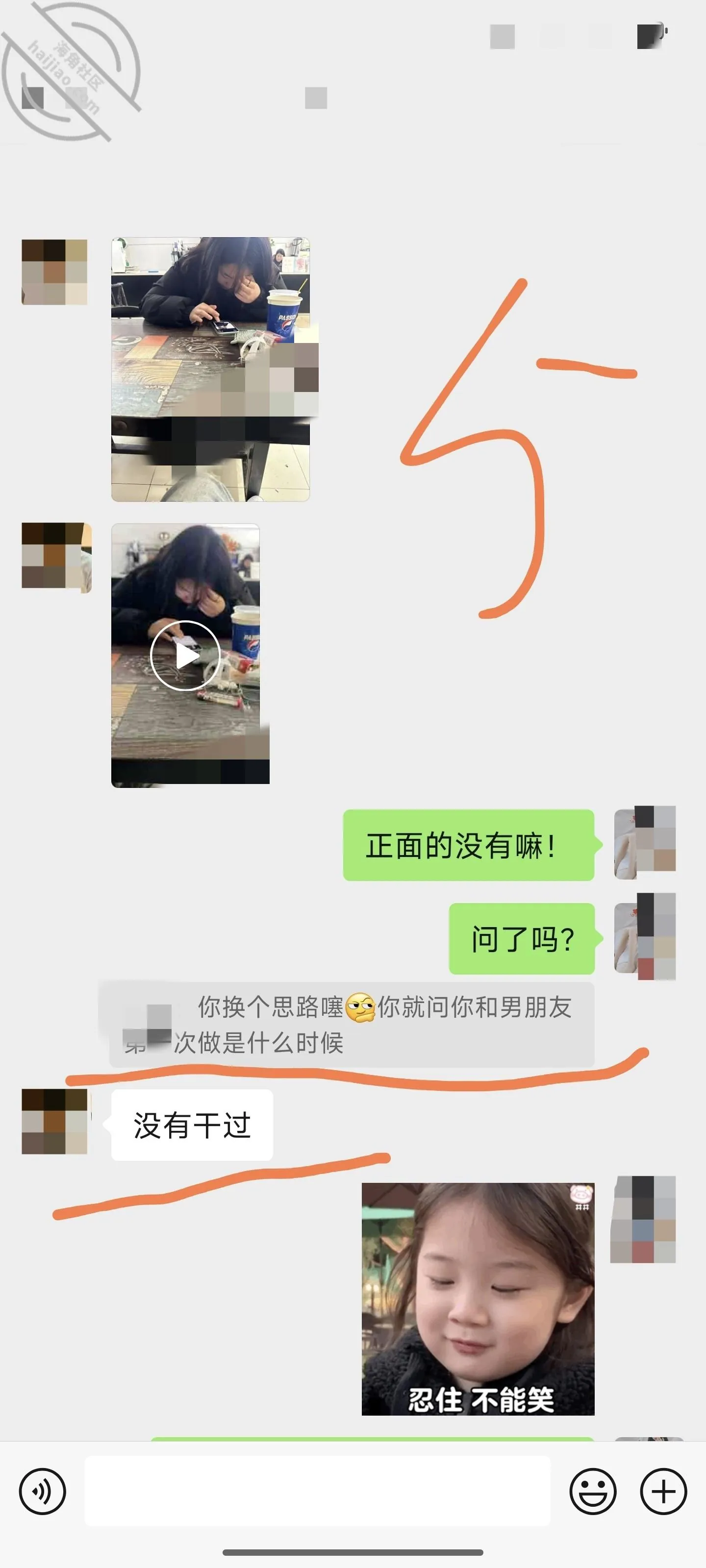This screenshot has width=706, height=1568.
Task: Open the quoted reply under 问了吗
Action: click(x=347, y=1025)
